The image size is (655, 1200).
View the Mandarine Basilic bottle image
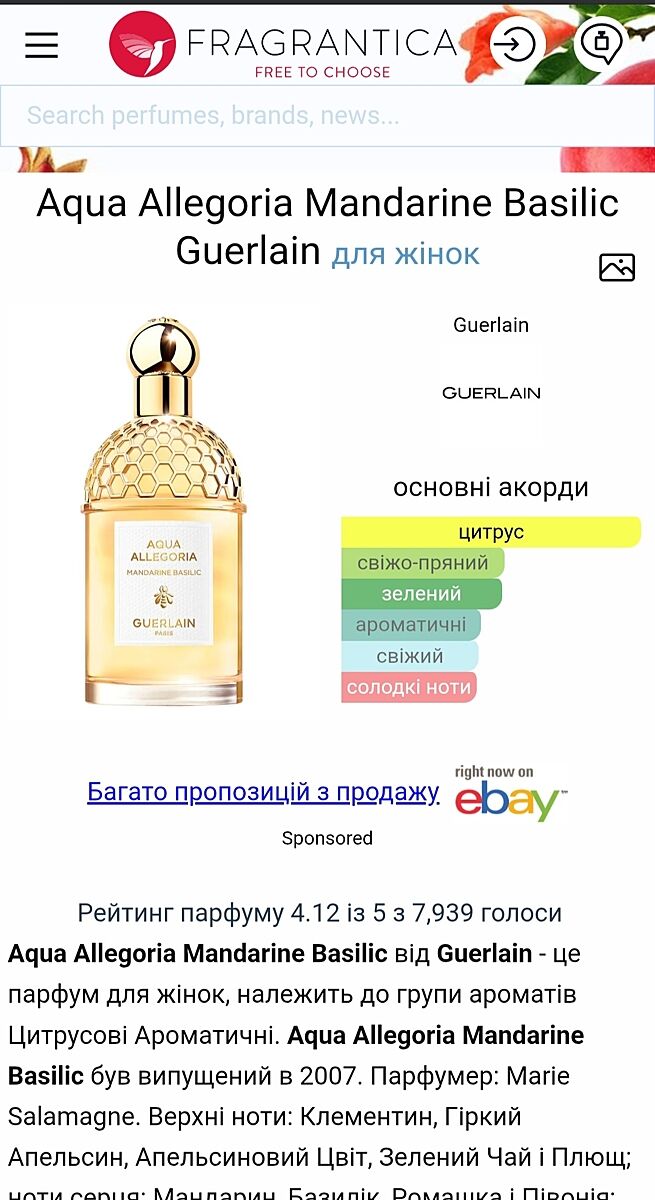pyautogui.click(x=164, y=512)
